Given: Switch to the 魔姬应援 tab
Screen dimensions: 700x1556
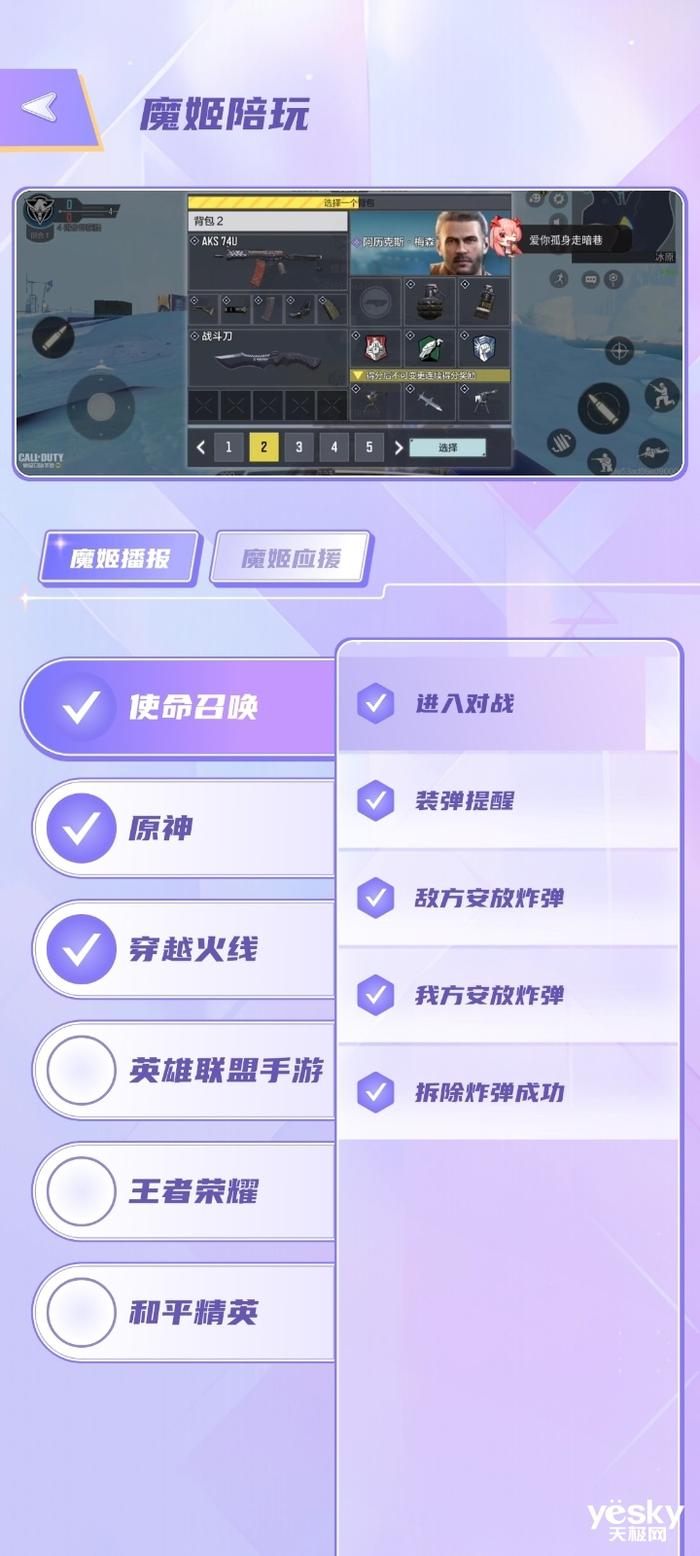Looking at the screenshot, I should (x=290, y=558).
